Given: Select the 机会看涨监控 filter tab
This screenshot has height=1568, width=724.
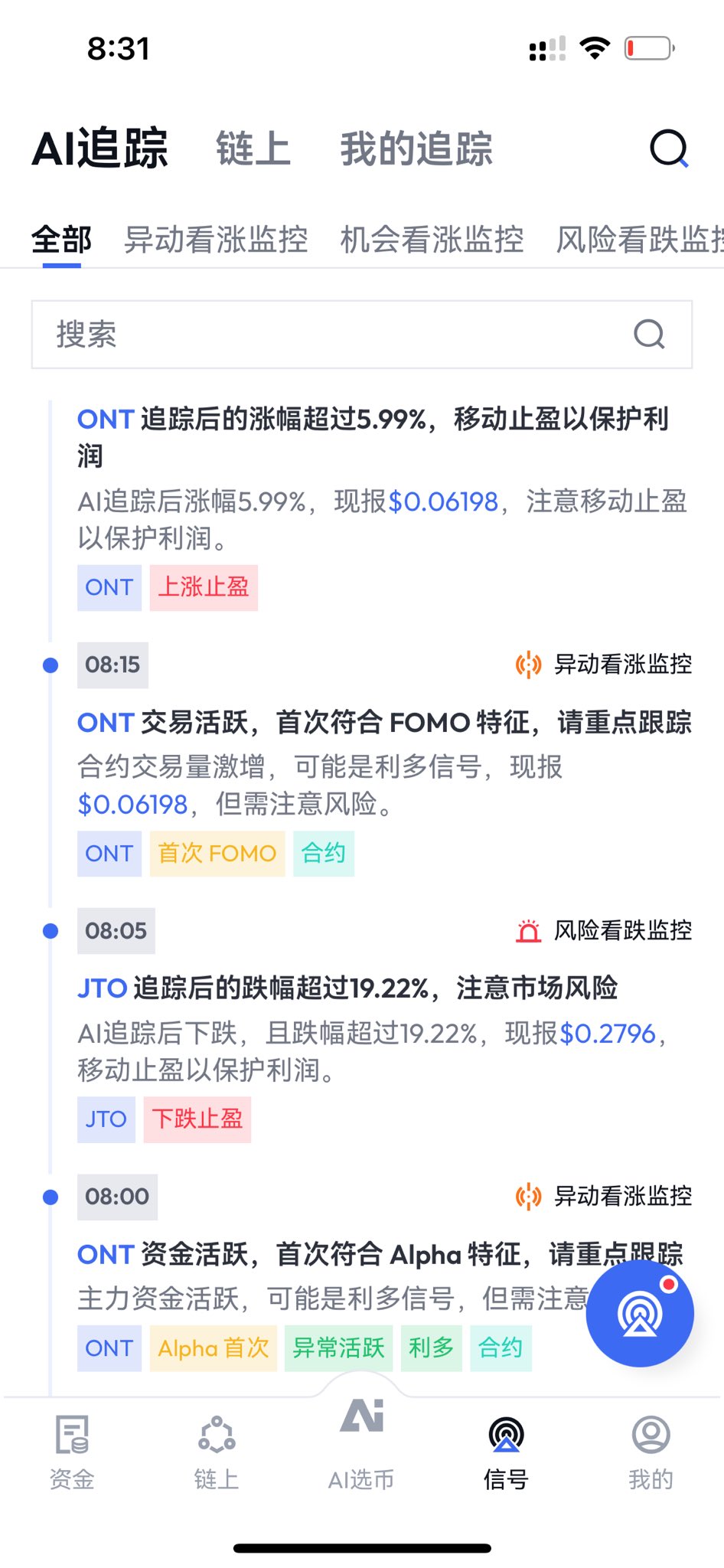Looking at the screenshot, I should (x=432, y=240).
